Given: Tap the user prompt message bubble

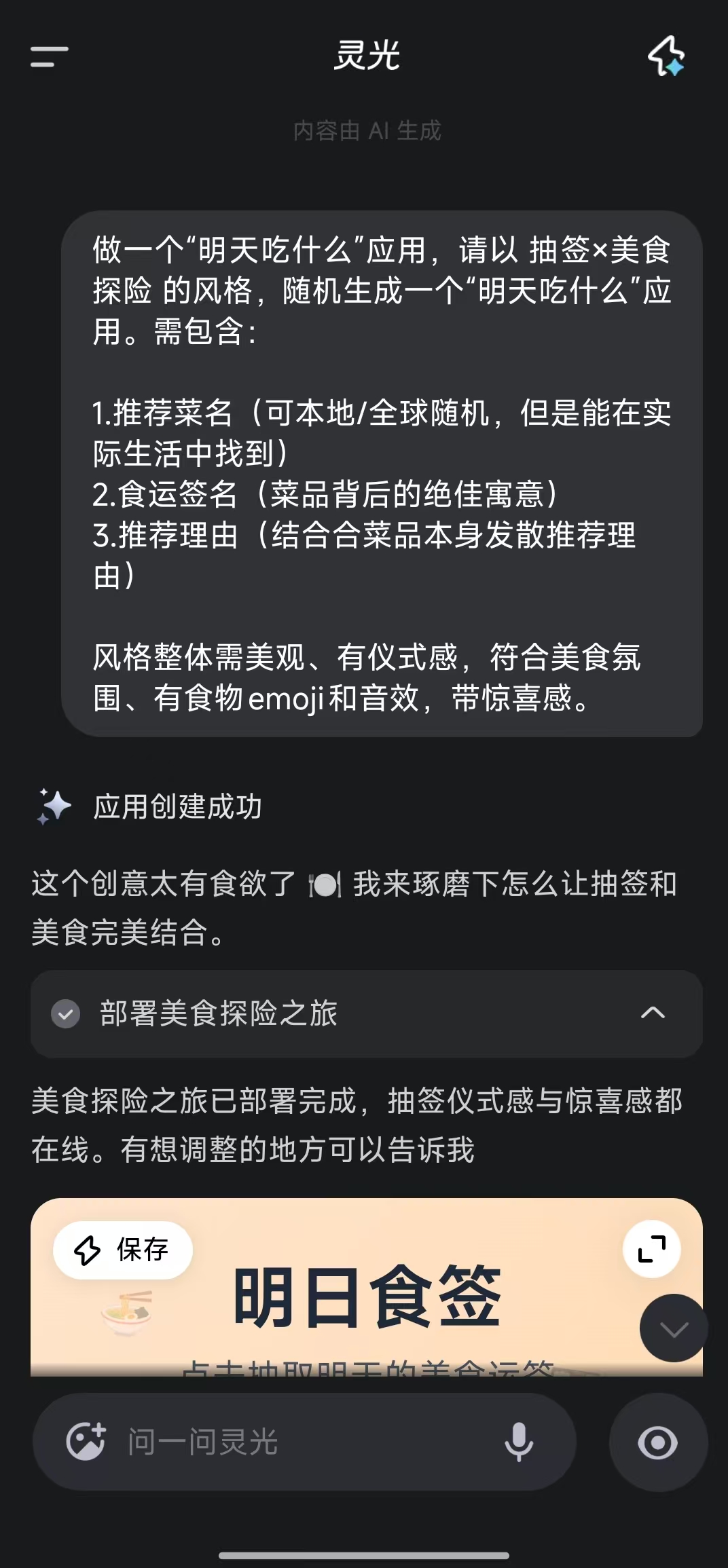Looking at the screenshot, I should pyautogui.click(x=380, y=475).
